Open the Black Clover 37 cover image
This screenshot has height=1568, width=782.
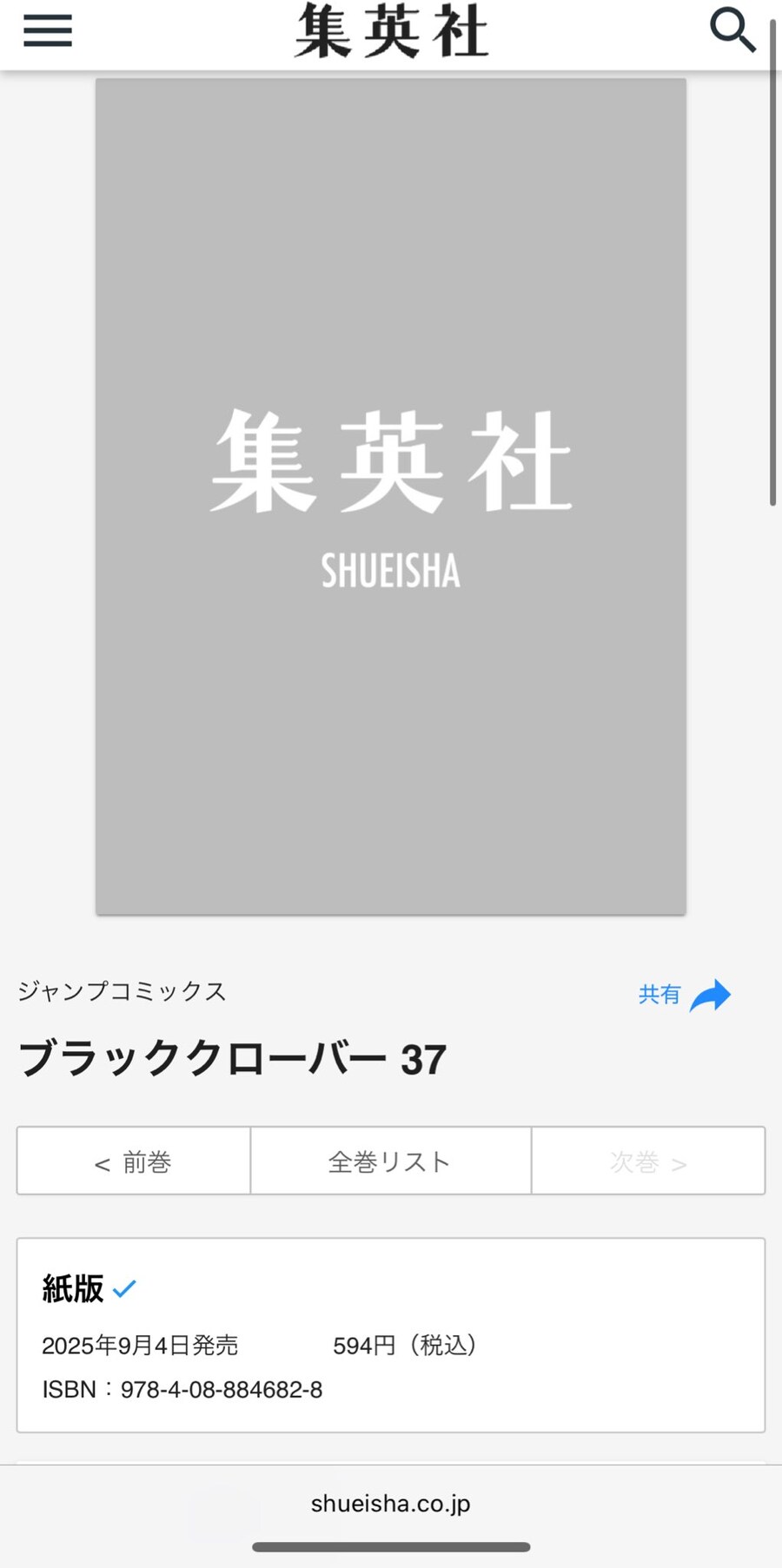click(x=390, y=496)
